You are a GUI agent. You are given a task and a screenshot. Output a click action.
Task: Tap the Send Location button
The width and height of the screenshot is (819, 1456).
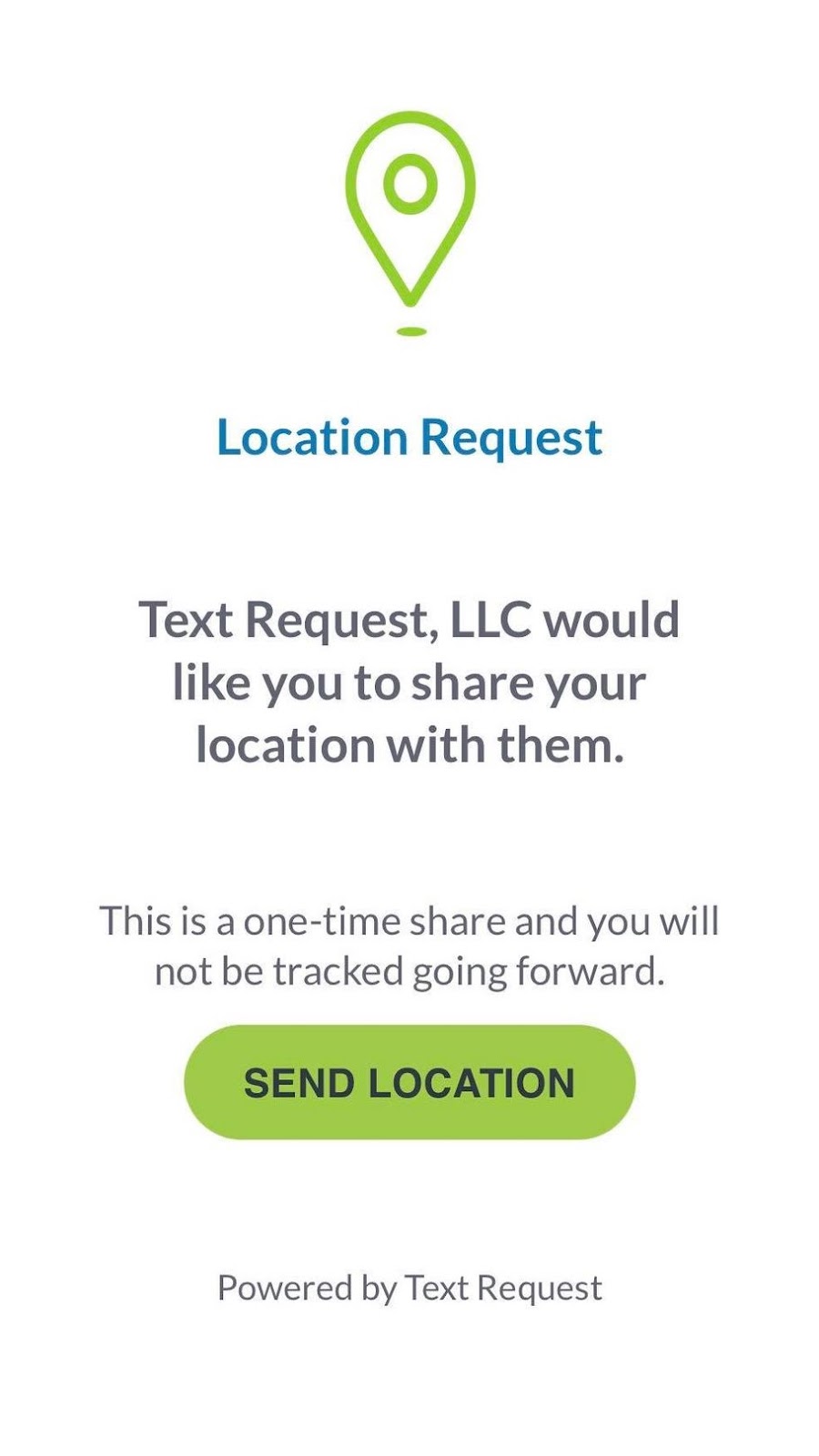click(409, 1082)
